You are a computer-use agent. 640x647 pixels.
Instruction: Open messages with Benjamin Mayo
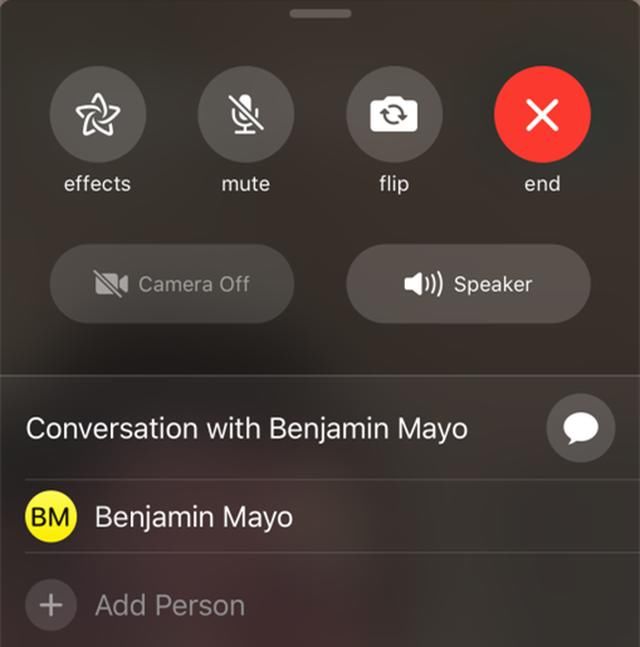580,429
